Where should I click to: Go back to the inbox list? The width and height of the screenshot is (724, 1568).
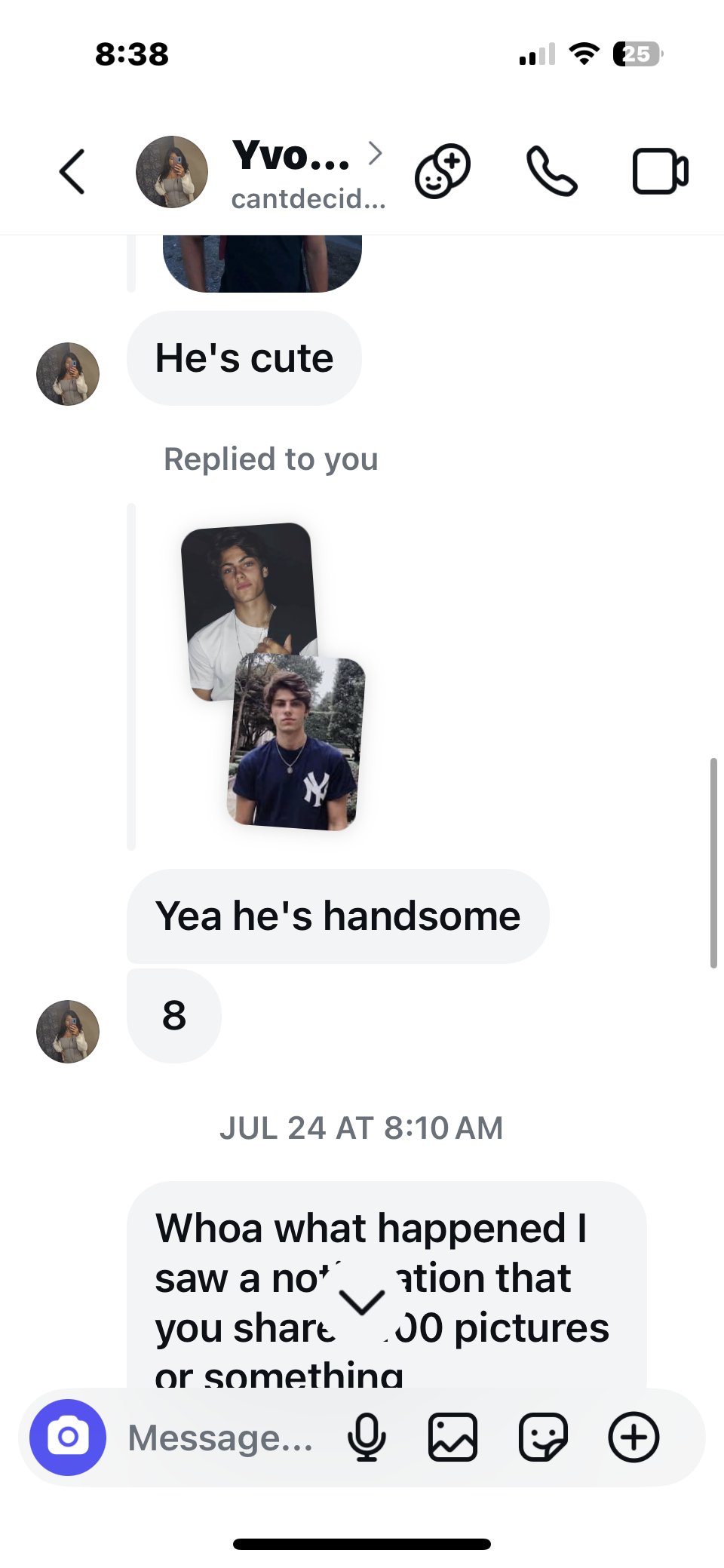72,172
